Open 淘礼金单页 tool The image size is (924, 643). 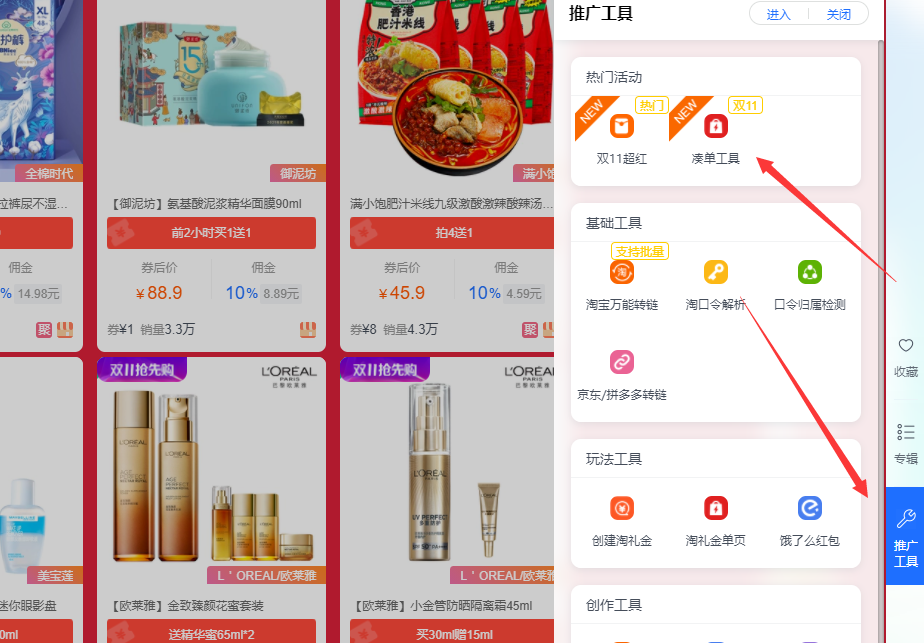[x=715, y=519]
